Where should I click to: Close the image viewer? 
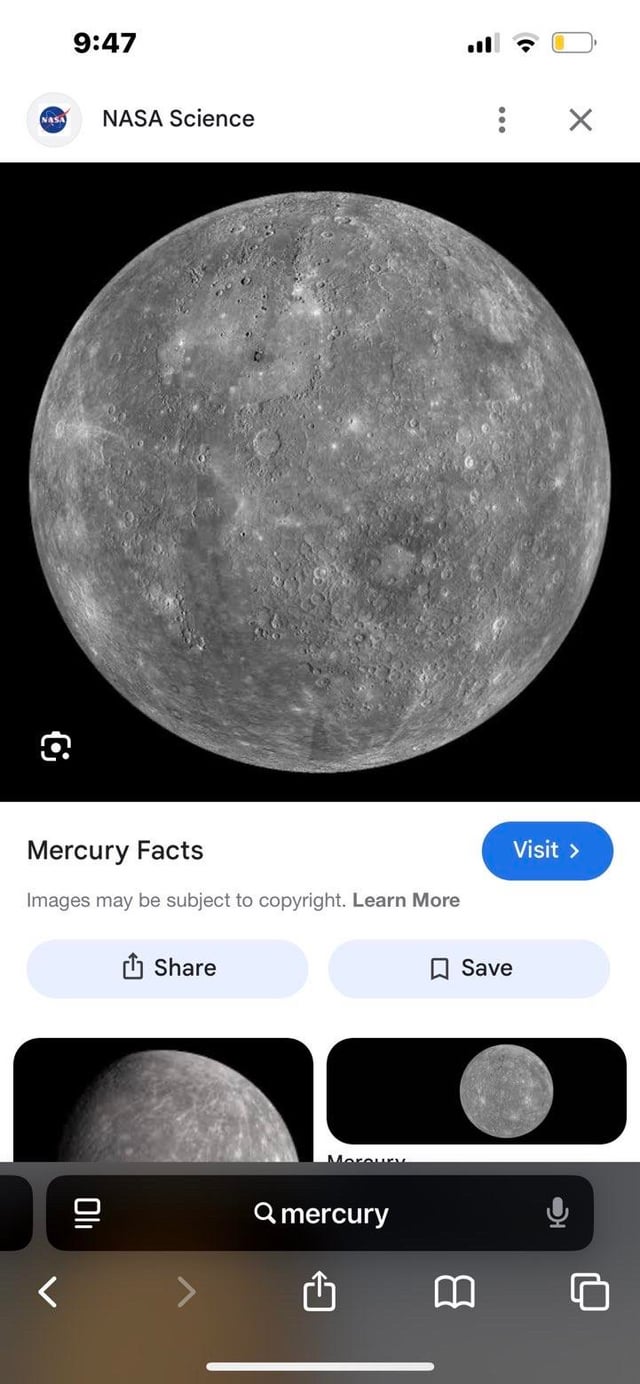(x=580, y=120)
